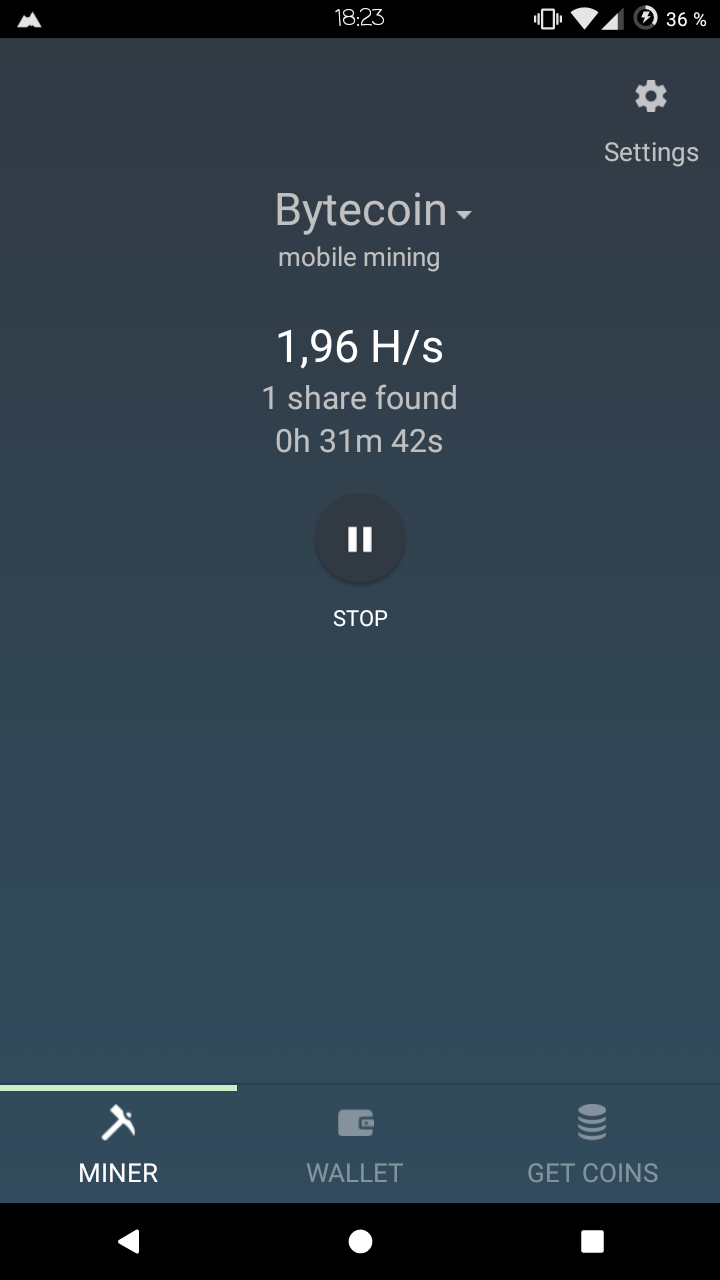Select the Miner tab
Screen dimensions: 720x1280
click(x=118, y=1145)
